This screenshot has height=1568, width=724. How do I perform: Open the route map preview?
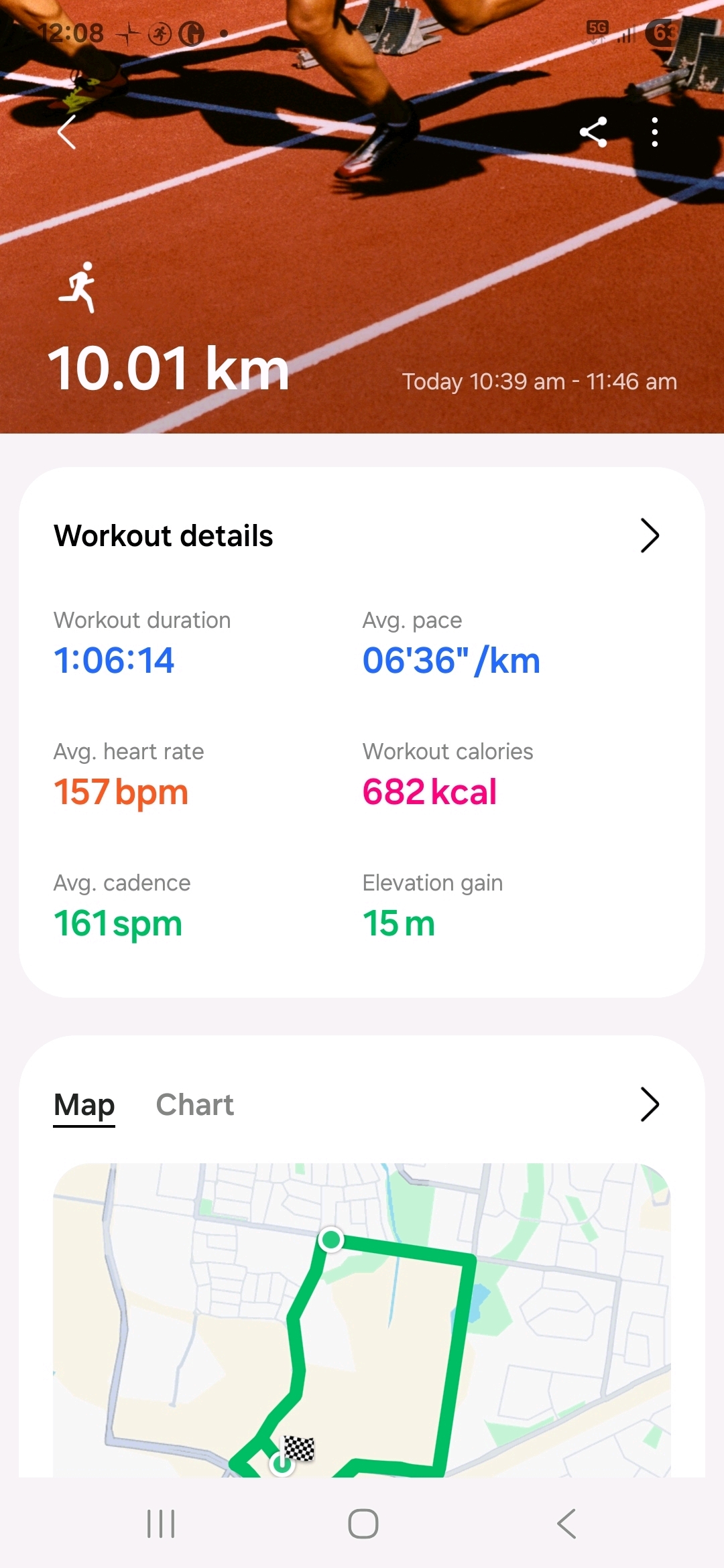(x=362, y=1320)
